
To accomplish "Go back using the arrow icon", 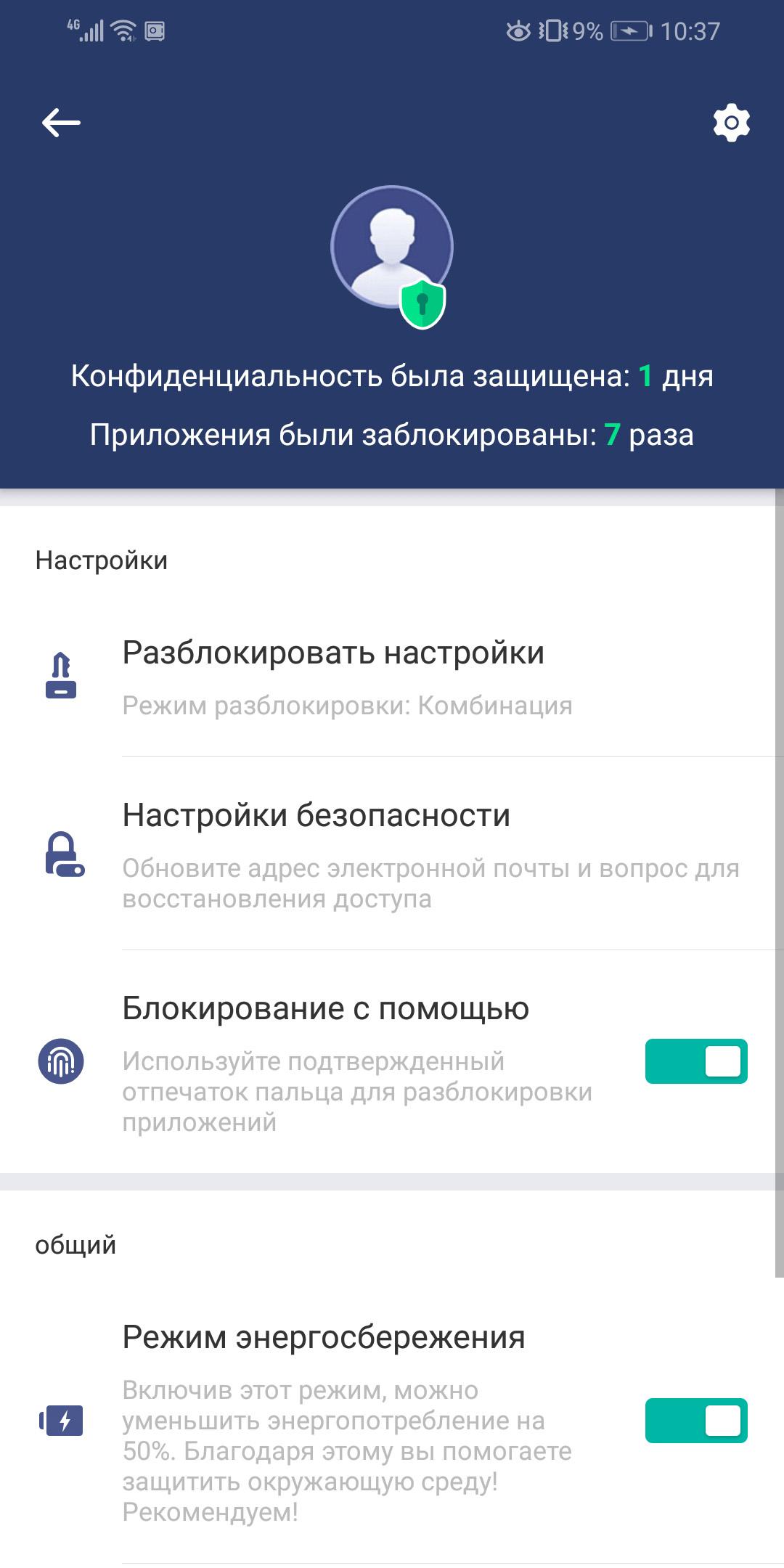I will (61, 123).
